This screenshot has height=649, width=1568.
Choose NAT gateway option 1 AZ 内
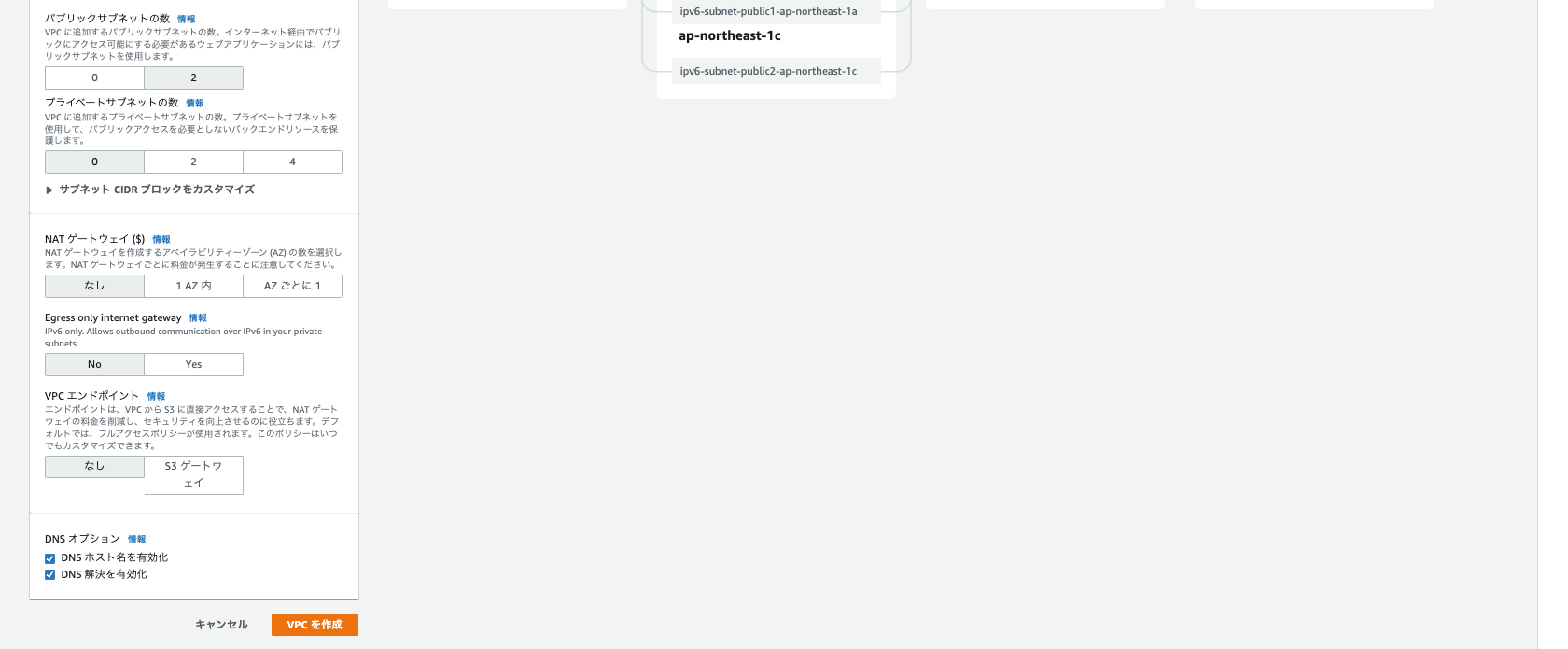click(193, 286)
